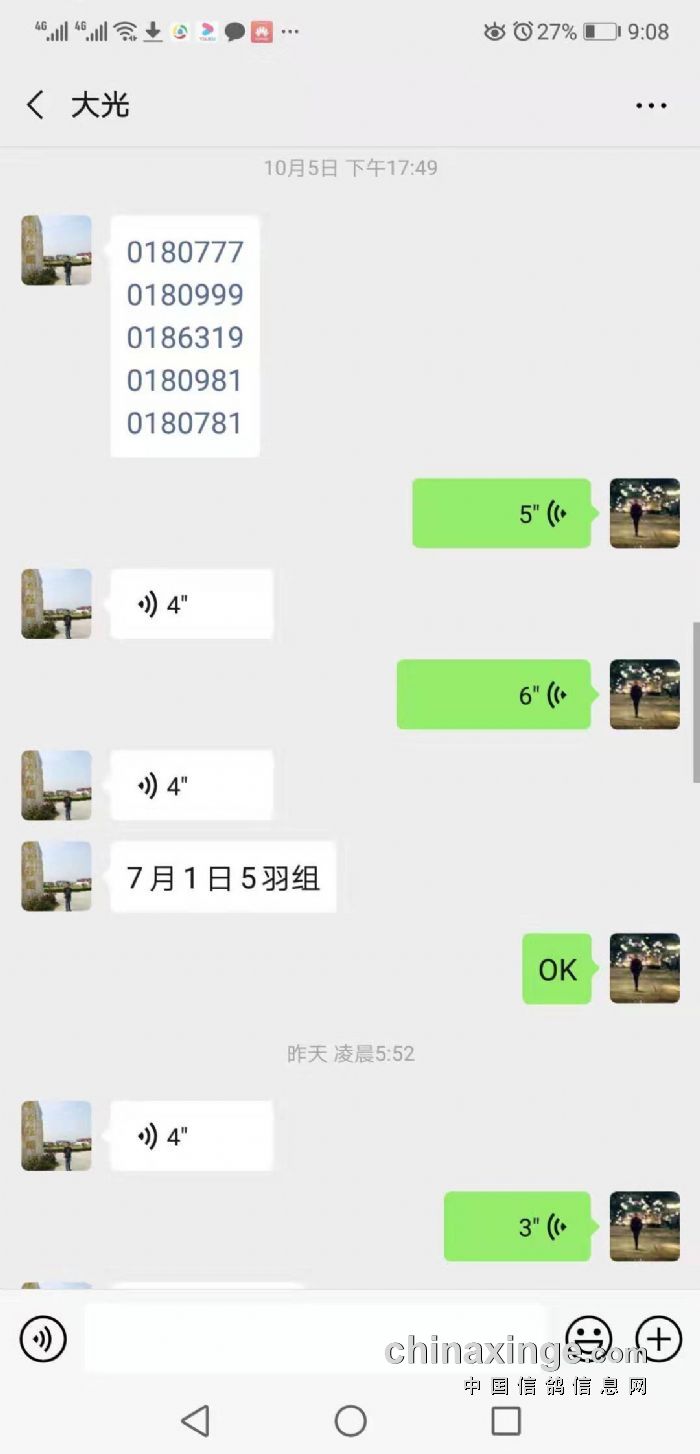Open the emoji sticker panel

[x=589, y=1338]
